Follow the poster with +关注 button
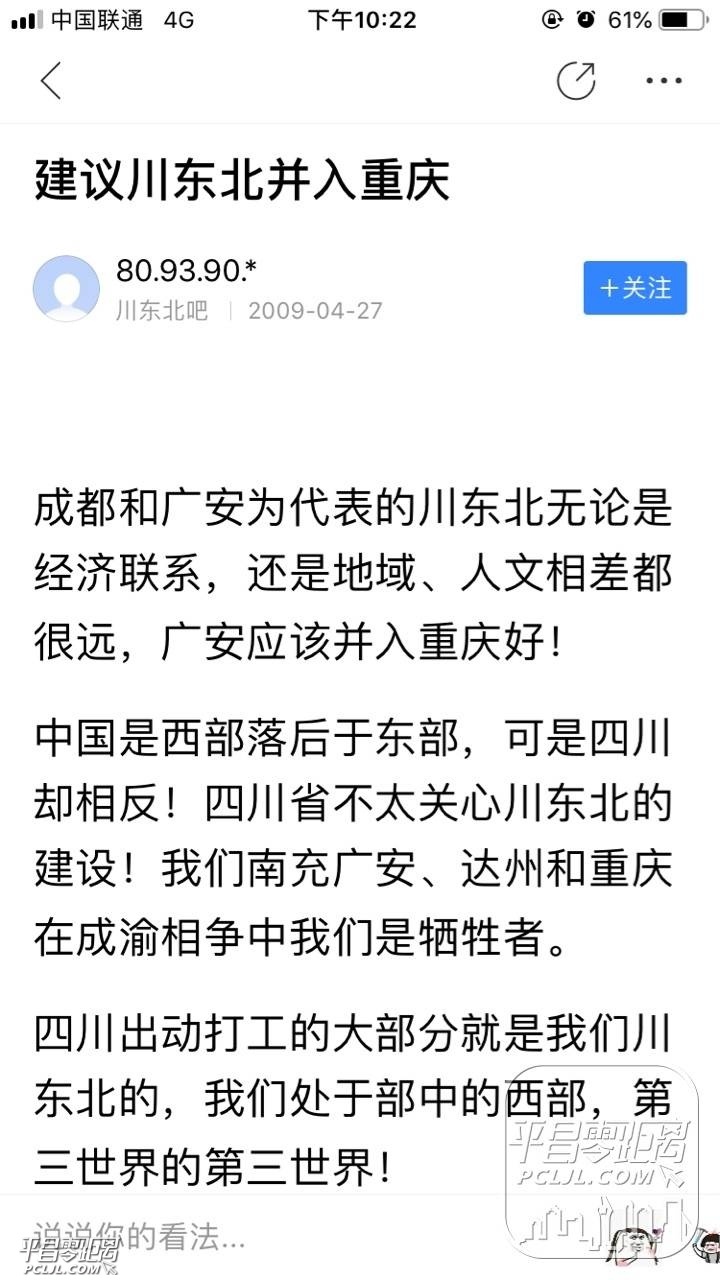Viewport: 720px width, 1280px height. [635, 288]
